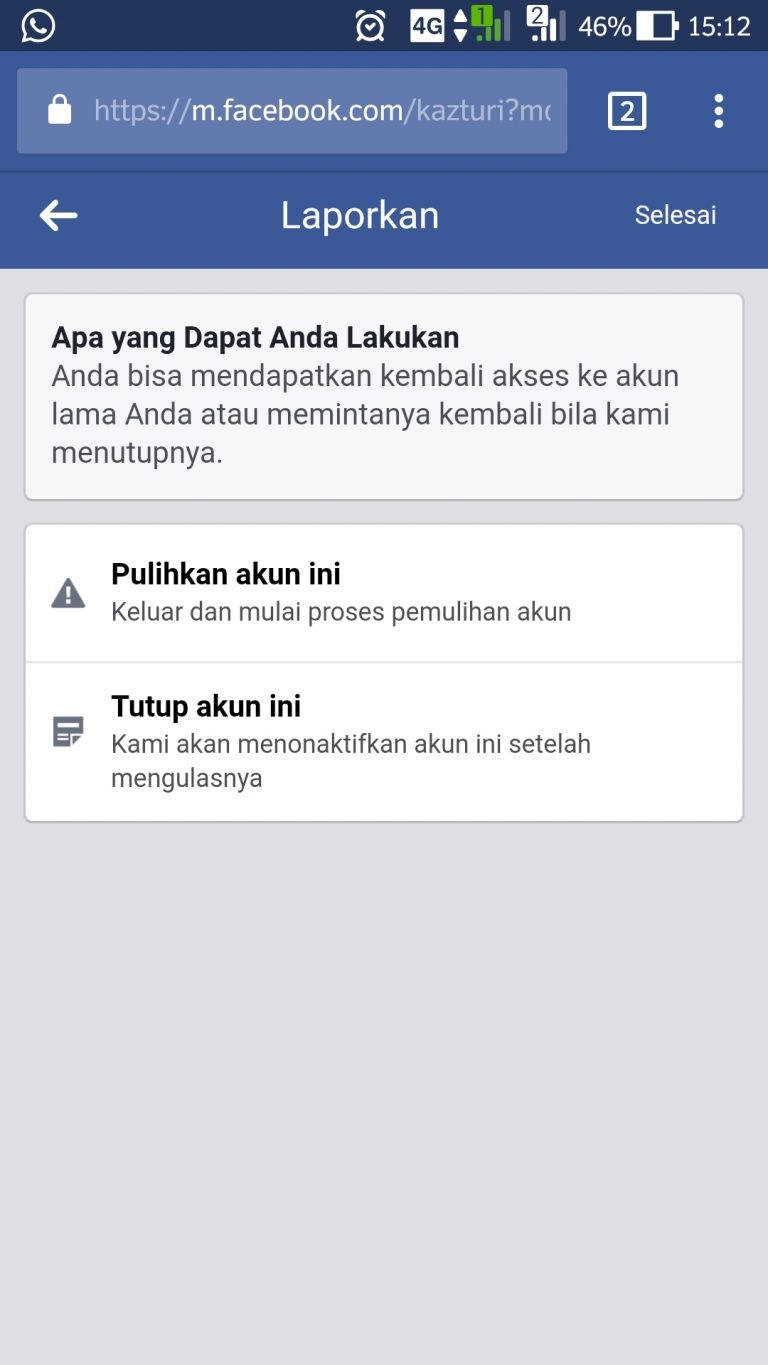Tap Selesai to finish reporting
This screenshot has height=1365, width=768.
click(x=675, y=215)
